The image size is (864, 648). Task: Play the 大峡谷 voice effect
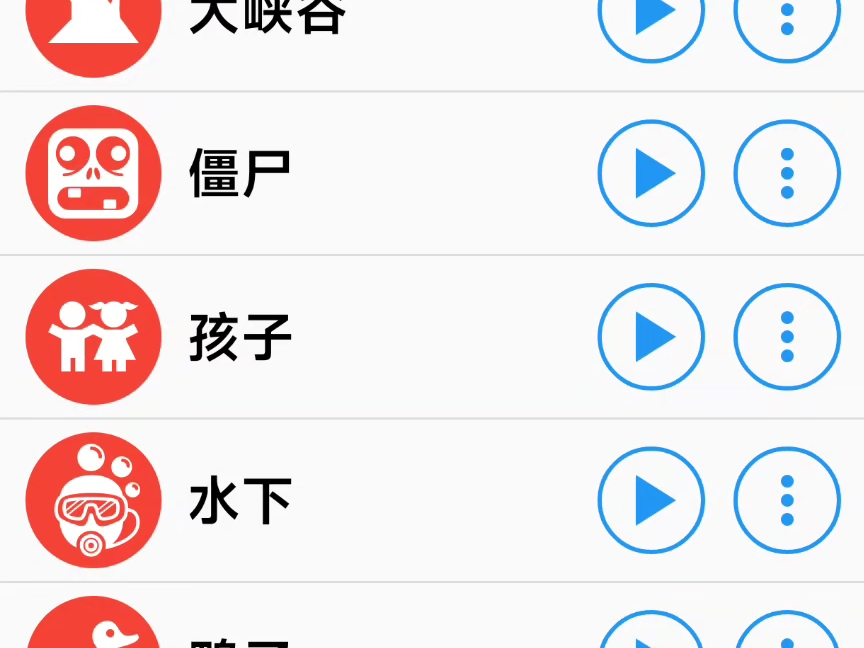651,18
